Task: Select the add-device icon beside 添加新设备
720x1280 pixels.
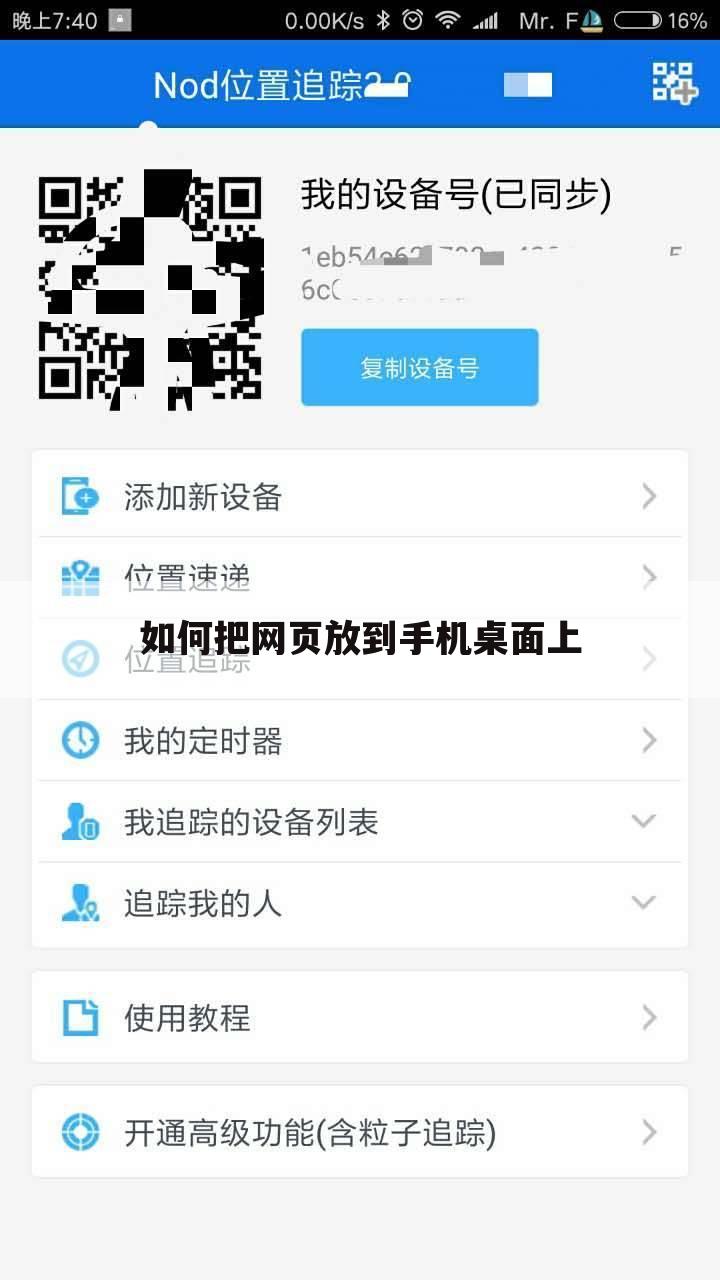Action: point(79,495)
